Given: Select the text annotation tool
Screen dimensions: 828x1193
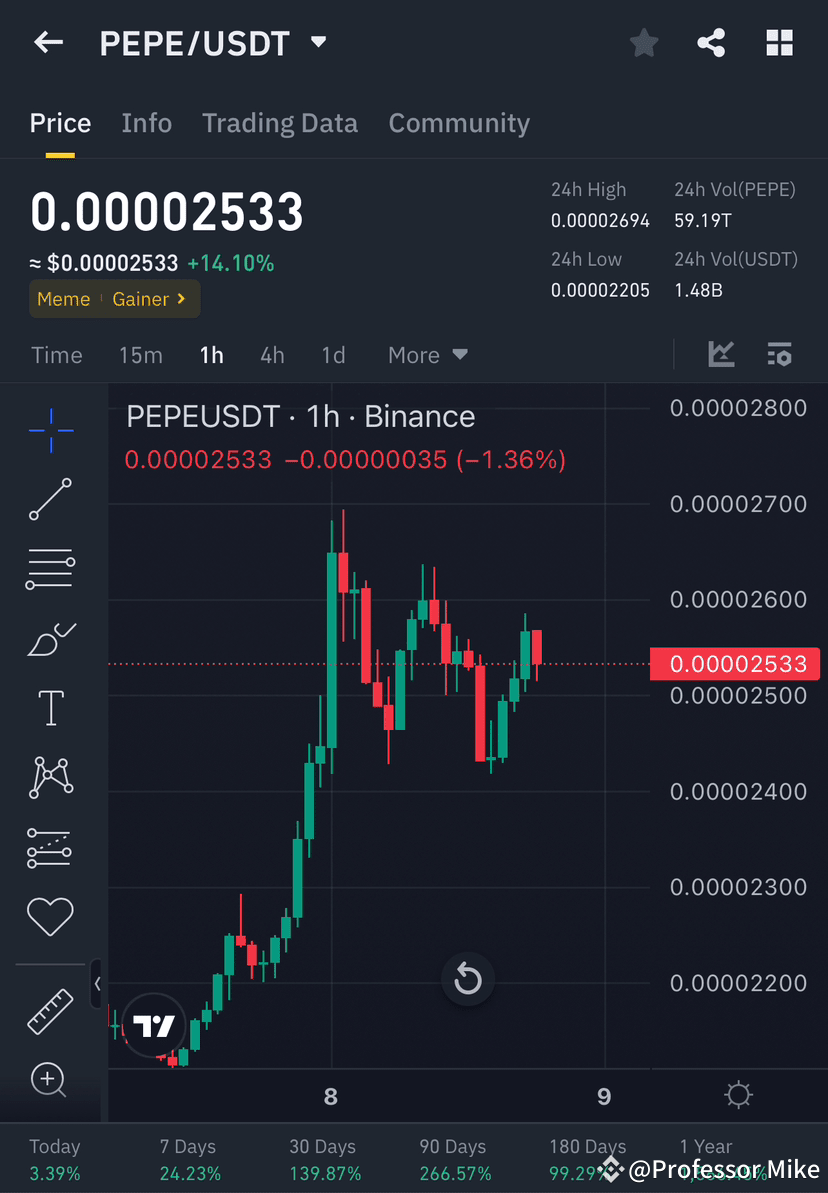Looking at the screenshot, I should (50, 707).
